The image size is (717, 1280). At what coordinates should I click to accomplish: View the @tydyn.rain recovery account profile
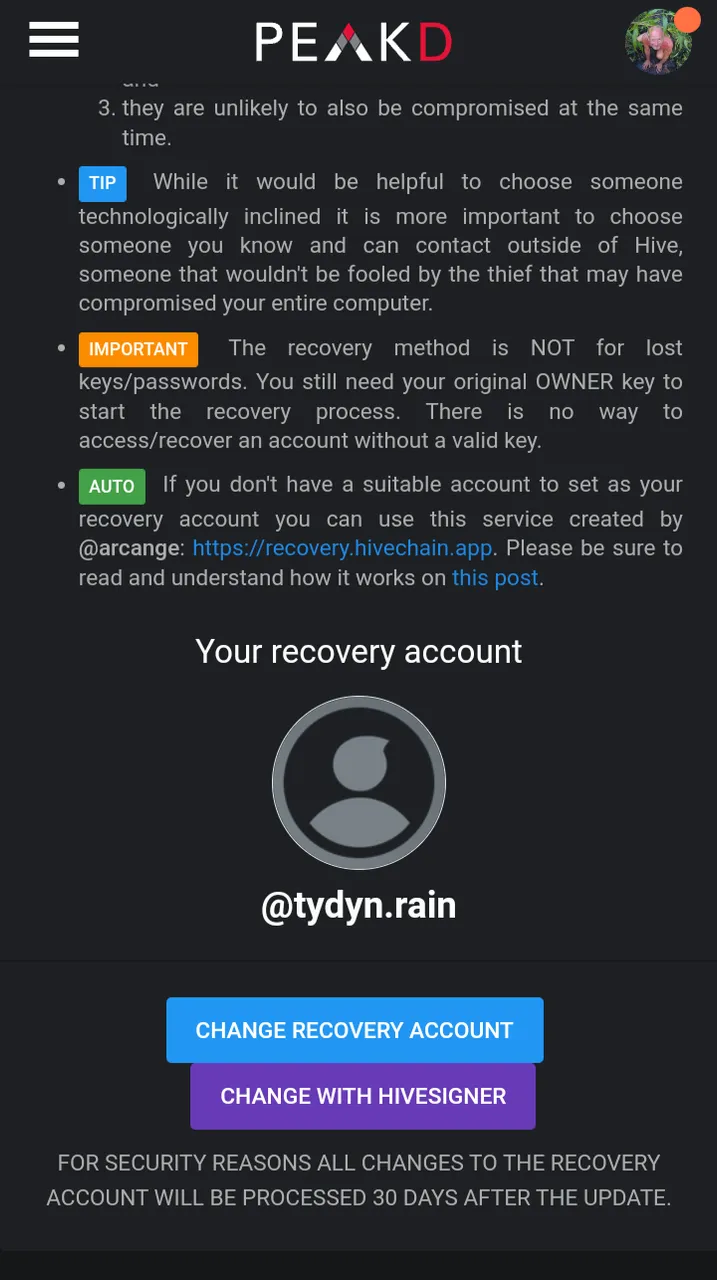tap(358, 905)
